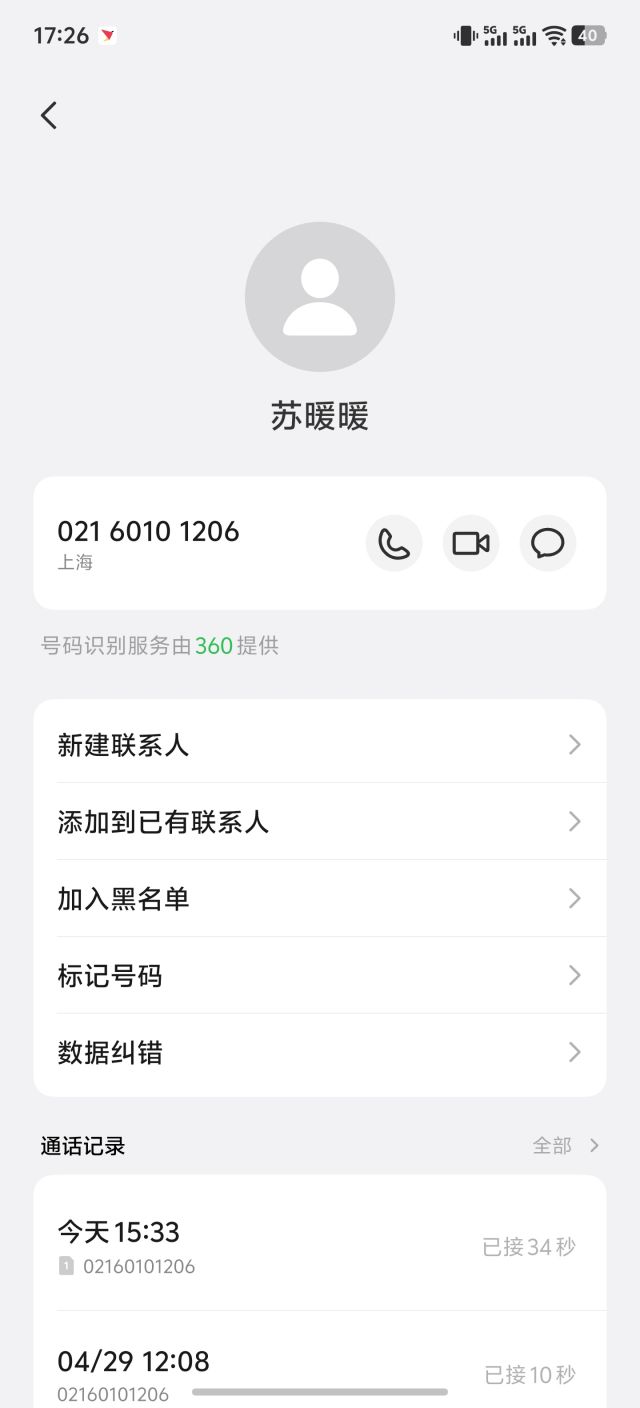The height and width of the screenshot is (1408, 640).
Task: Start a video call with 苏暖暖
Action: [x=471, y=543]
